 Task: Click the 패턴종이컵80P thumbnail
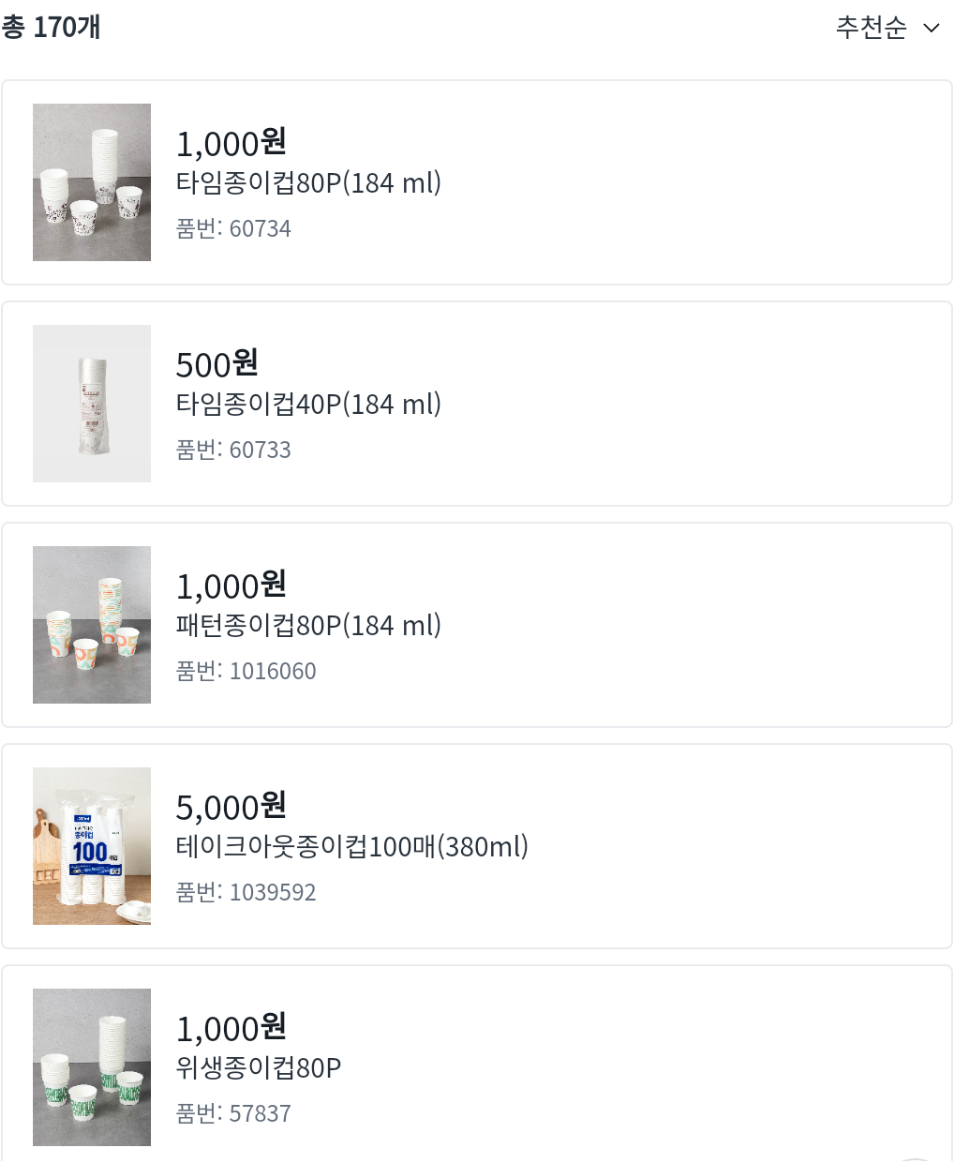[92, 625]
